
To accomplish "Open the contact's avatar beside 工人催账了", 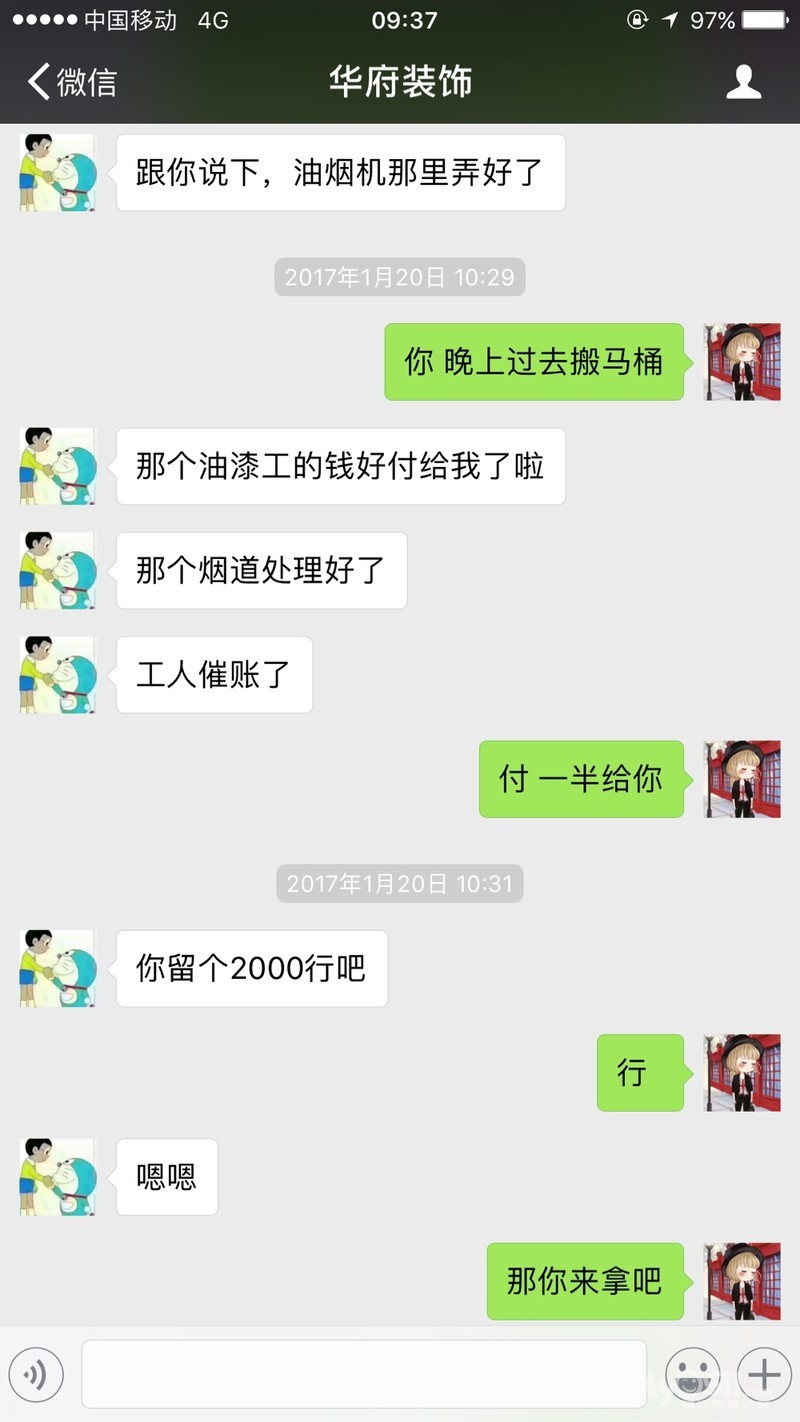I will click(57, 675).
